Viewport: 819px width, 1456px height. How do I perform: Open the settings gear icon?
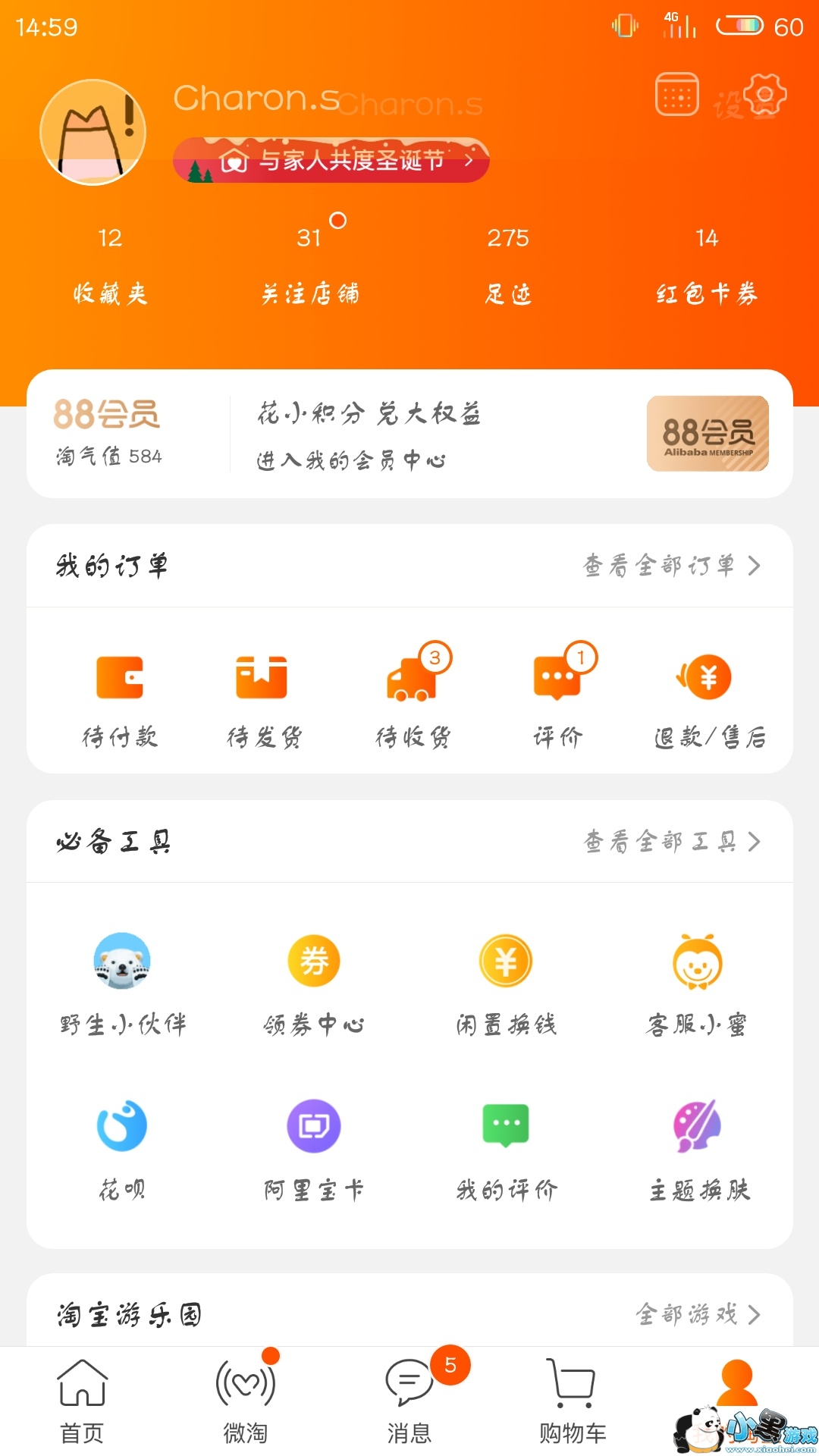764,96
